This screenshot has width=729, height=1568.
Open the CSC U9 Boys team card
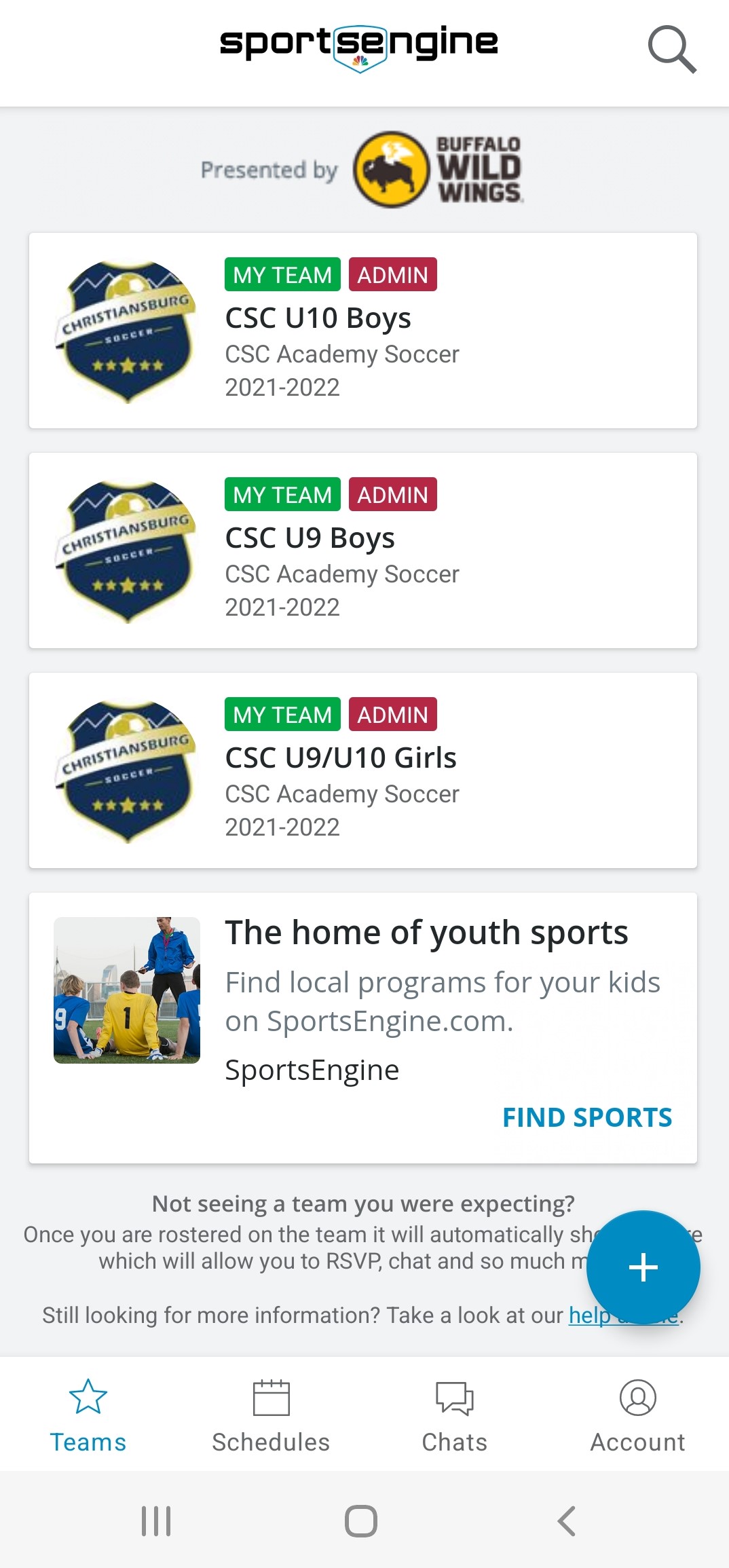pyautogui.click(x=362, y=550)
